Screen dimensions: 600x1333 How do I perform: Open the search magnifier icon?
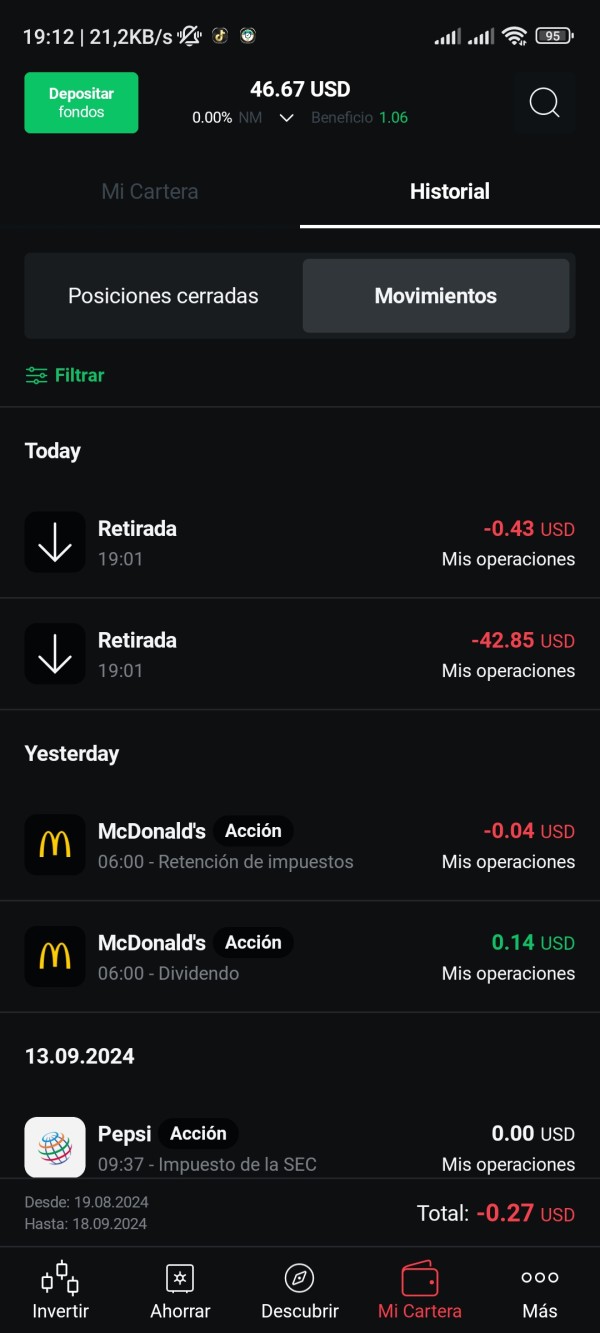click(544, 102)
